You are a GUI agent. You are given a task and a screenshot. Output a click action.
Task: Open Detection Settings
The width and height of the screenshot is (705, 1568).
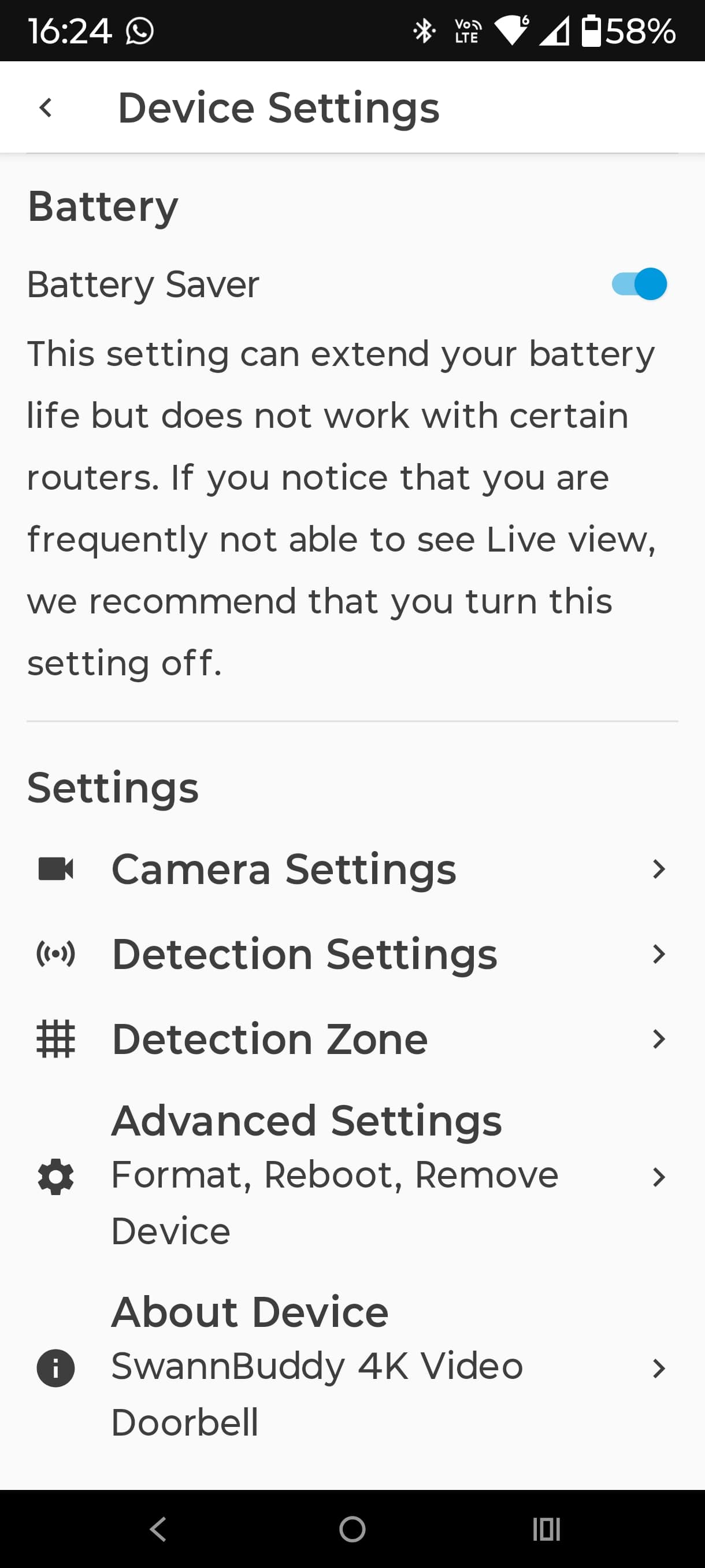[x=352, y=954]
